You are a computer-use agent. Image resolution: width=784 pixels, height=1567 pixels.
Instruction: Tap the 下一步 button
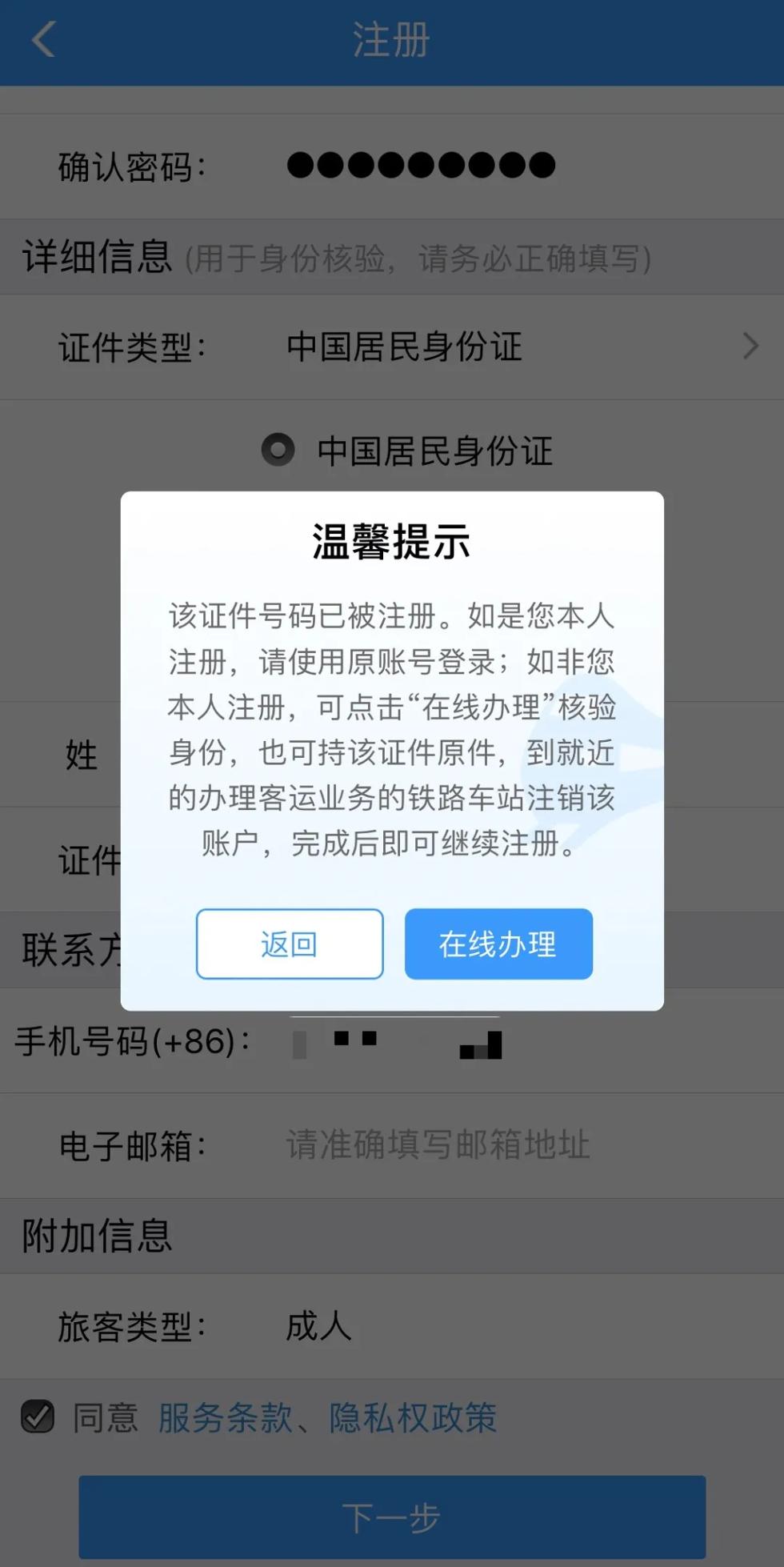392,1517
